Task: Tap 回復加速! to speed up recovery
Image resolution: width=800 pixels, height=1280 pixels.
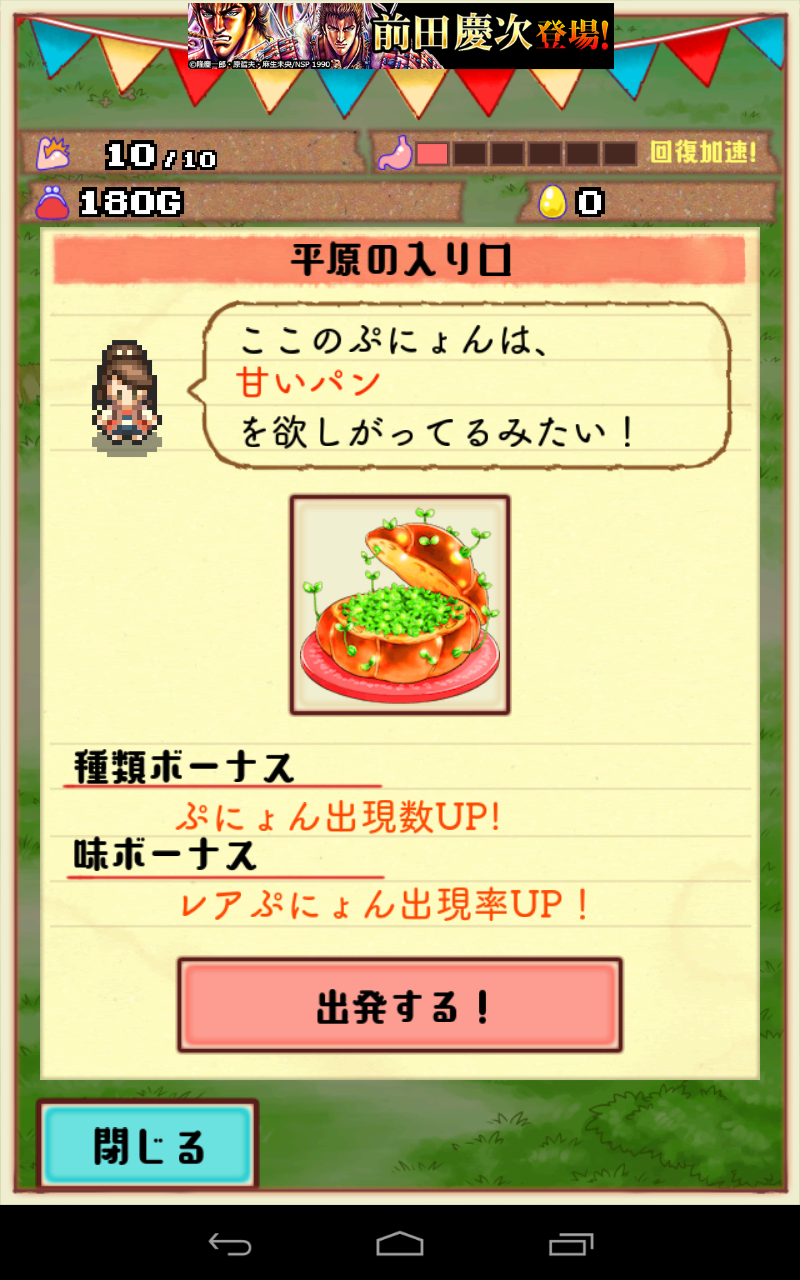Action: [x=703, y=153]
